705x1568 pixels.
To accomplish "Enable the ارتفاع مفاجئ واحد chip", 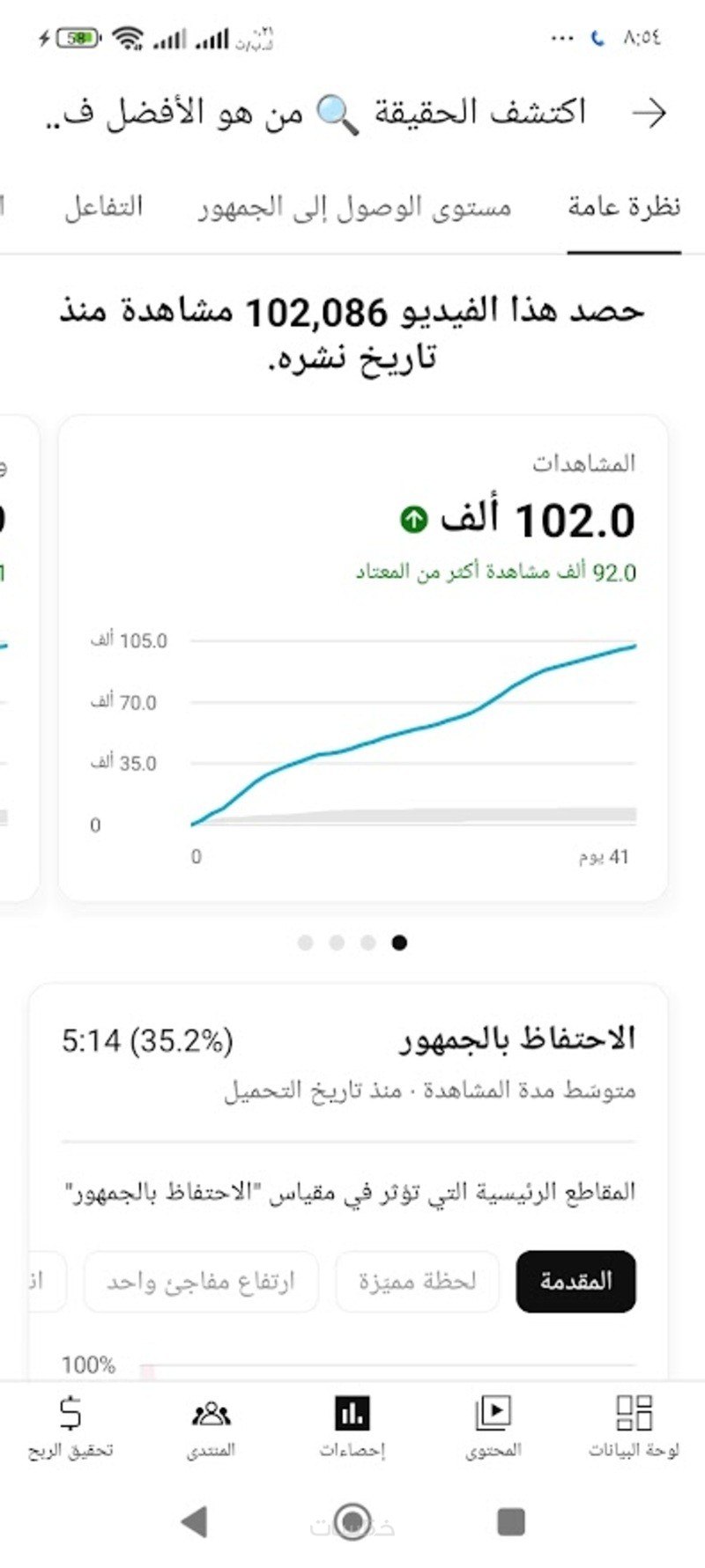I will tap(199, 1282).
